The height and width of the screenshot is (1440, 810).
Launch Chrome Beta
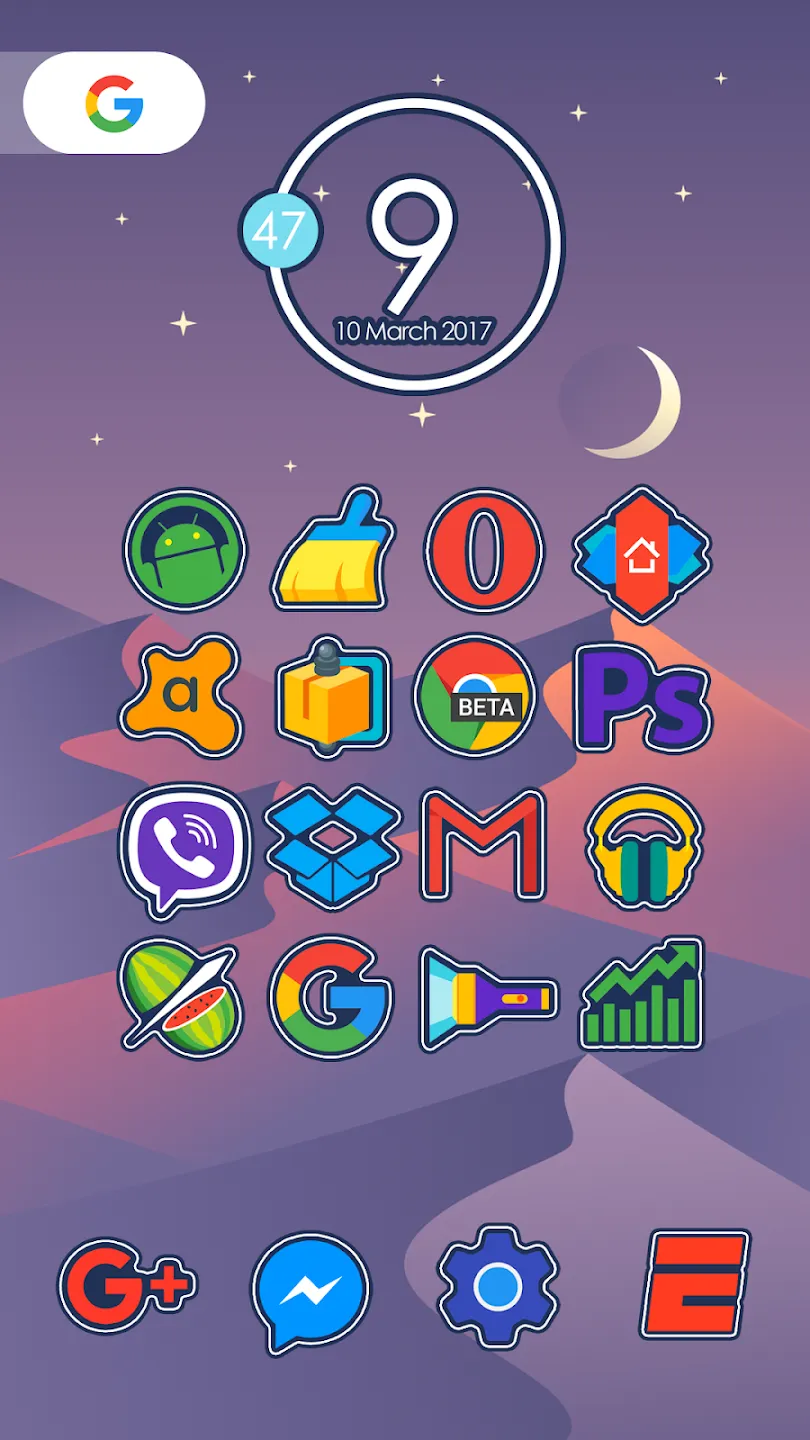475,696
